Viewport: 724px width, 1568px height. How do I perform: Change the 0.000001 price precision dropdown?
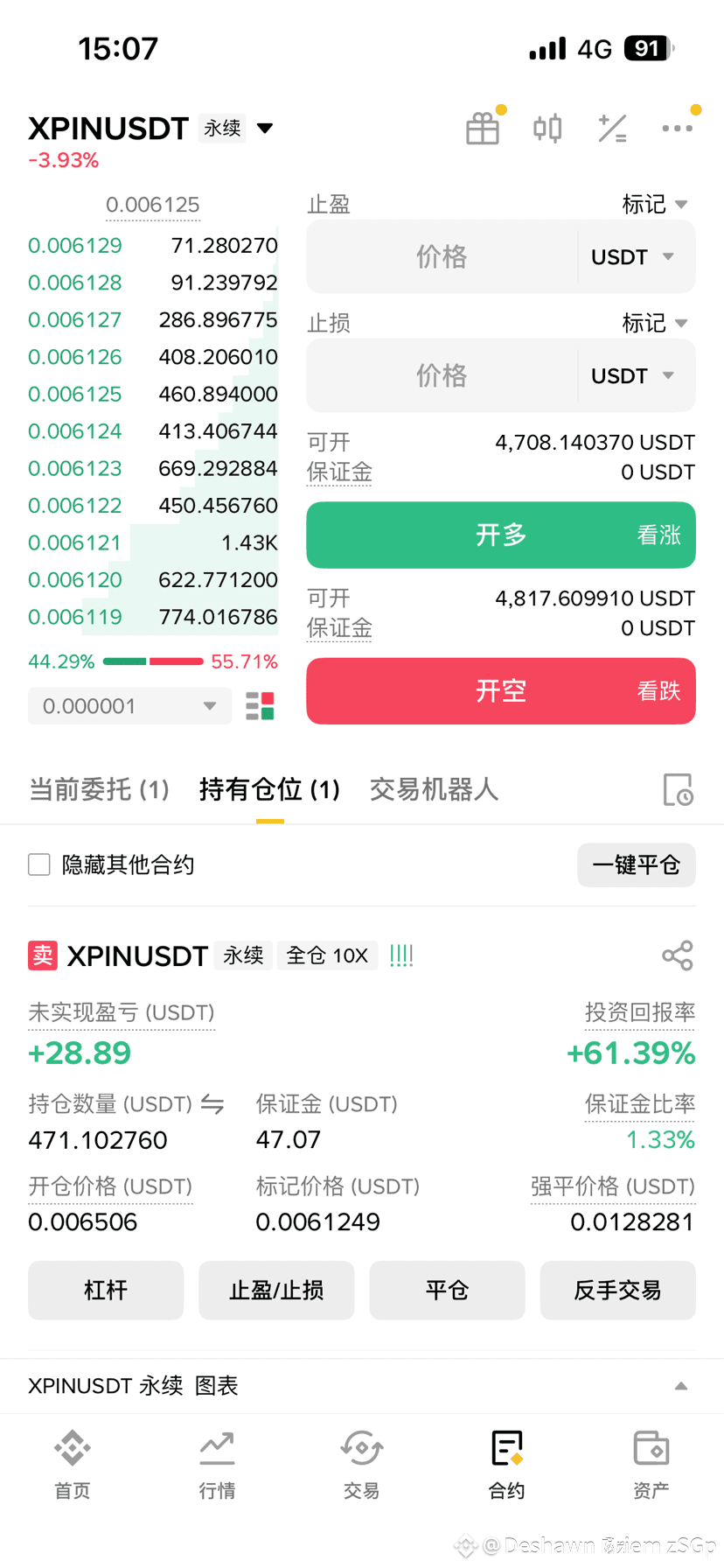point(129,706)
